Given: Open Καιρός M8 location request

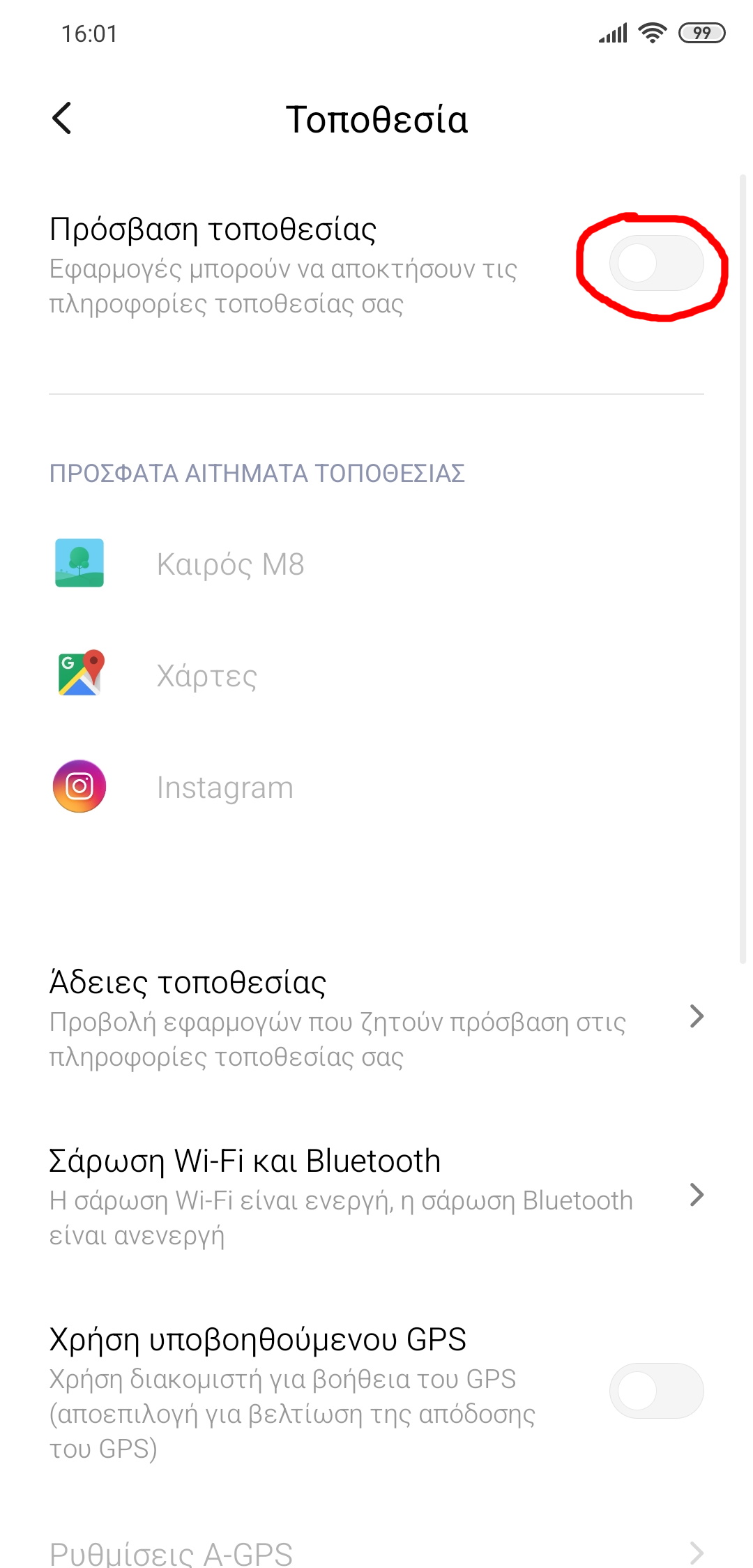Looking at the screenshot, I should click(230, 564).
